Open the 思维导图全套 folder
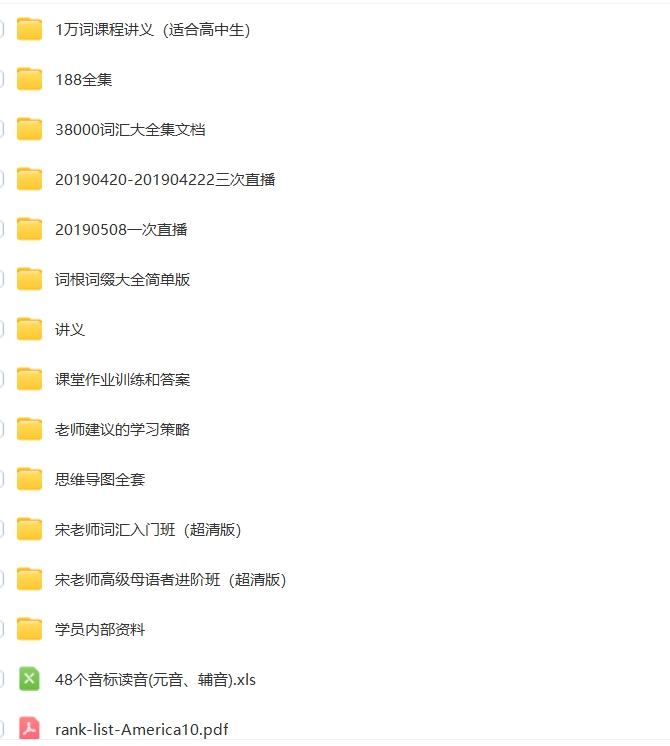 point(100,480)
